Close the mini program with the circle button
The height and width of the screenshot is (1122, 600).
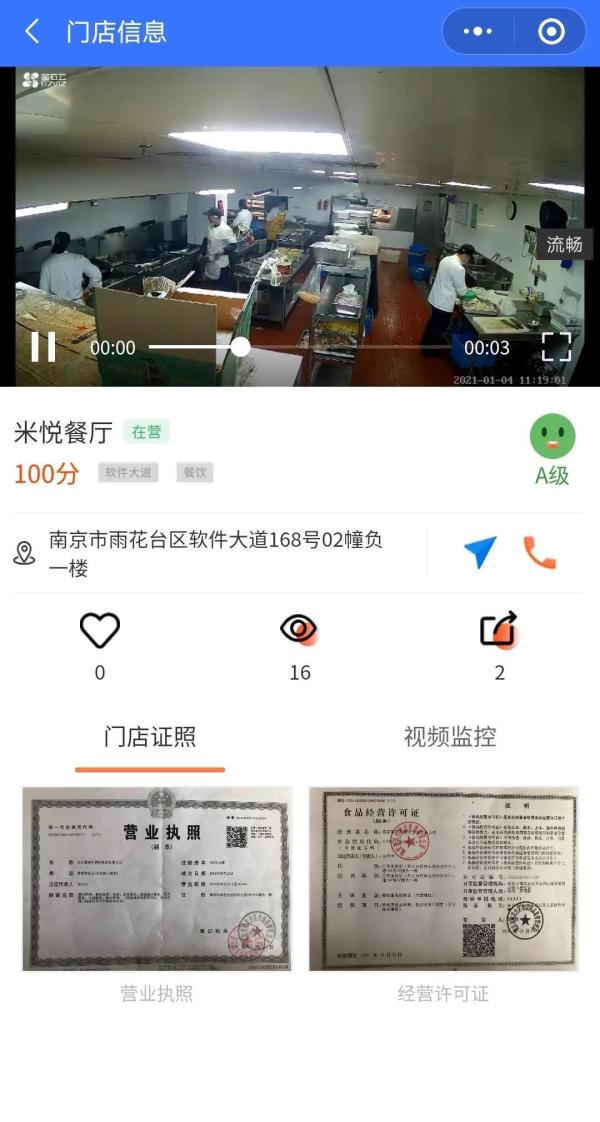coord(551,32)
